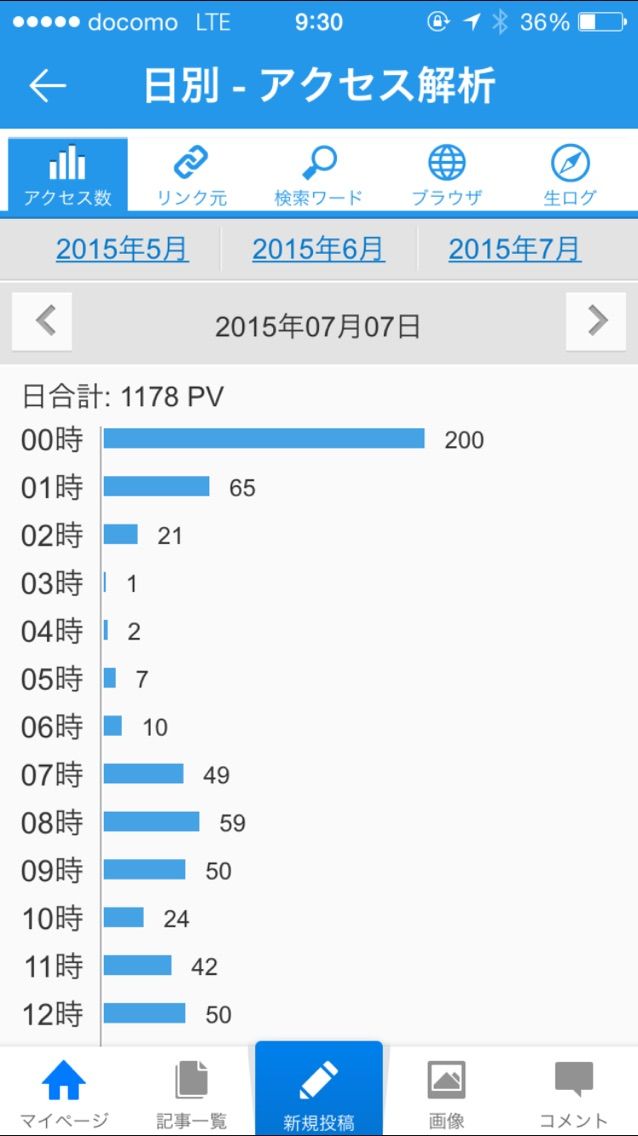Show the next day's access stats
The image size is (638, 1136).
(x=596, y=321)
